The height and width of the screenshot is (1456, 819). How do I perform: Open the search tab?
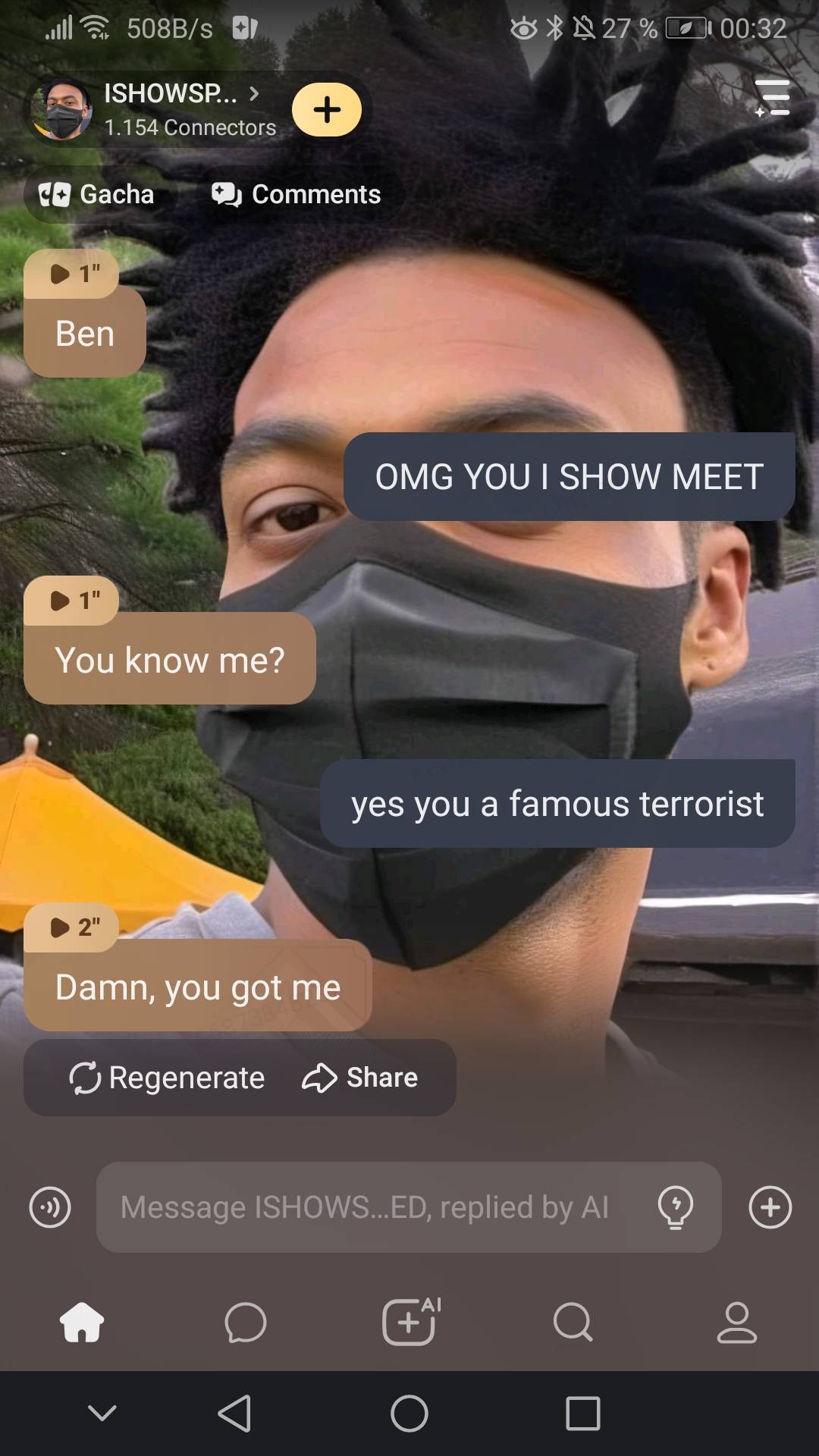573,1323
